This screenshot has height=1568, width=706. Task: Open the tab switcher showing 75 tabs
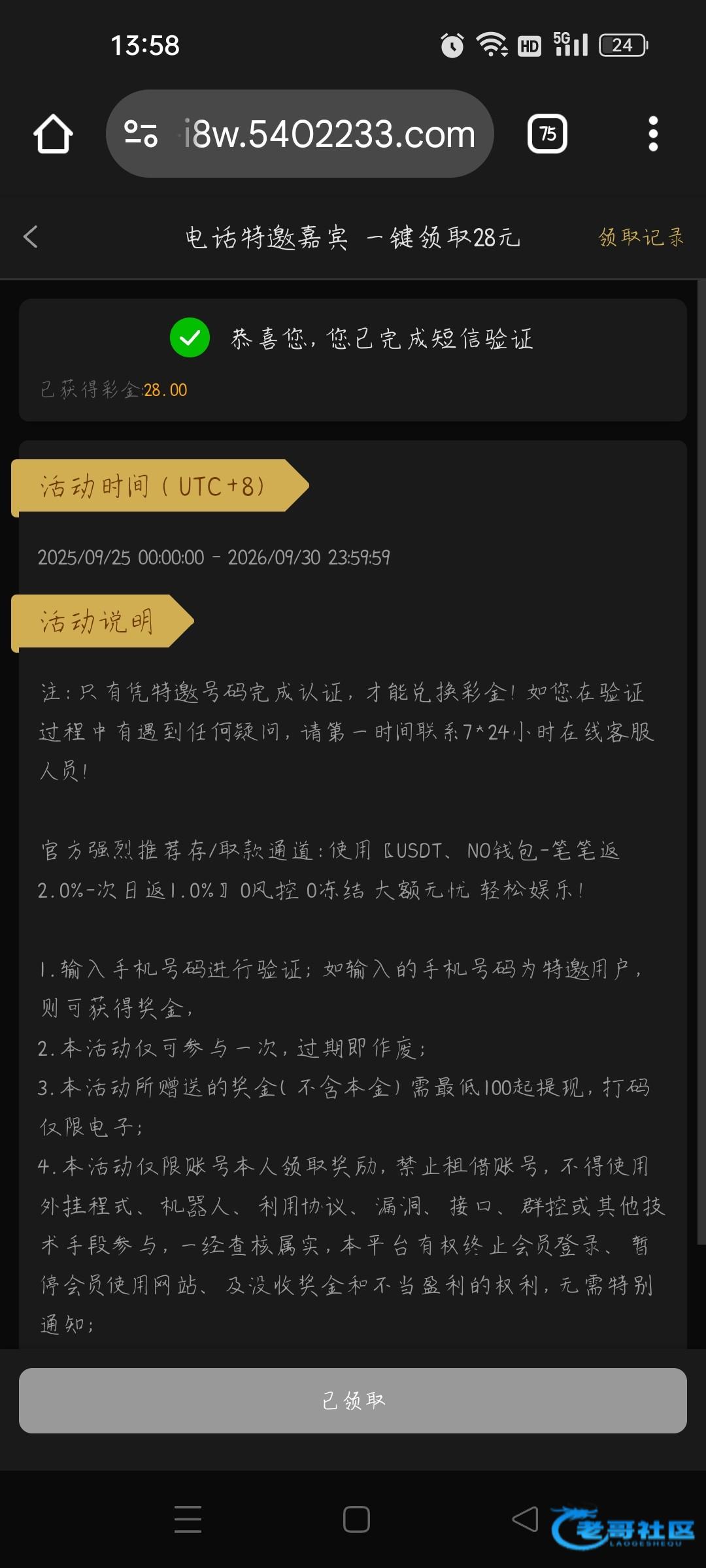tap(547, 134)
